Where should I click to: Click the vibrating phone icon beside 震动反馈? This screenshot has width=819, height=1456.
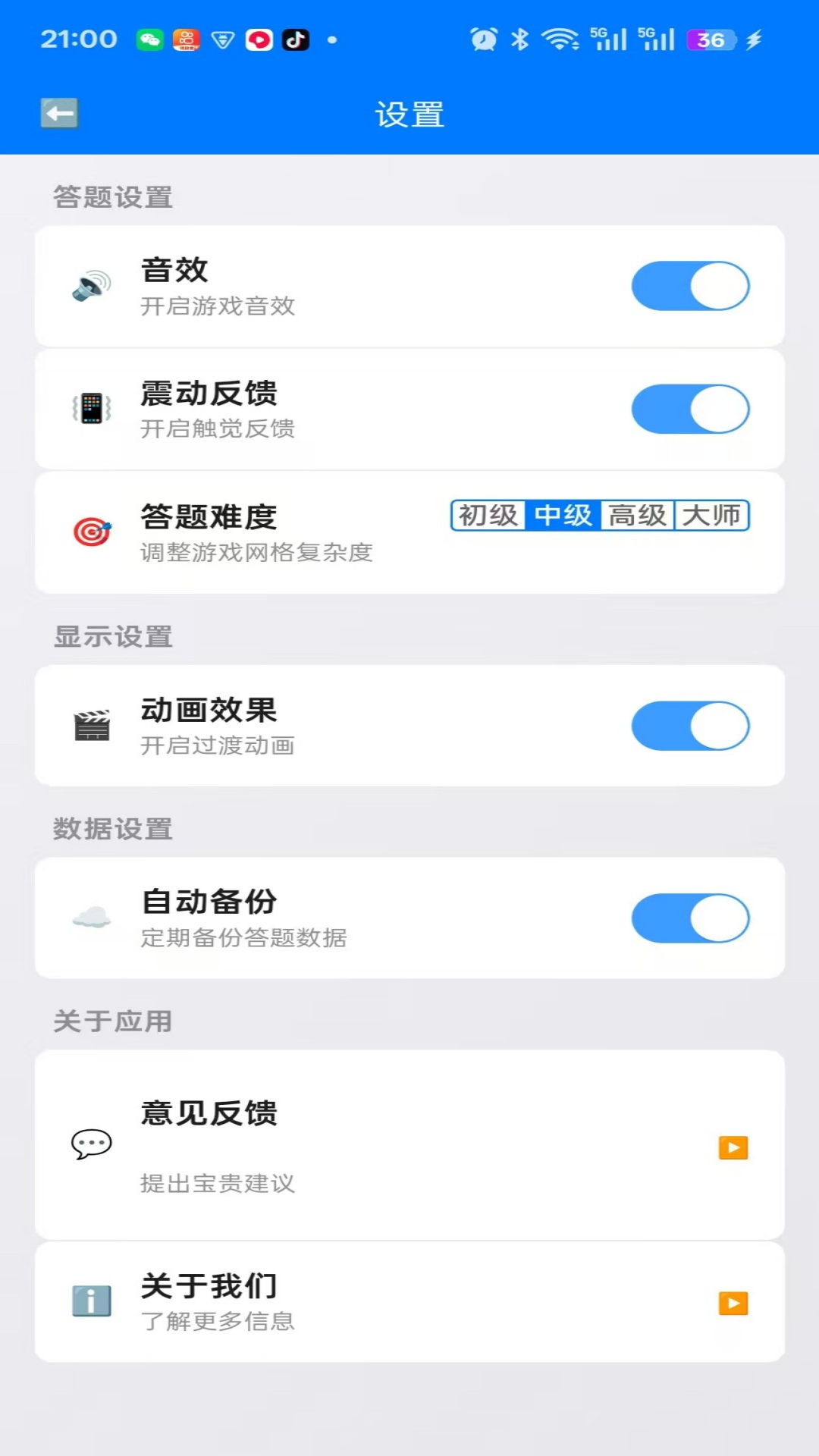click(91, 409)
